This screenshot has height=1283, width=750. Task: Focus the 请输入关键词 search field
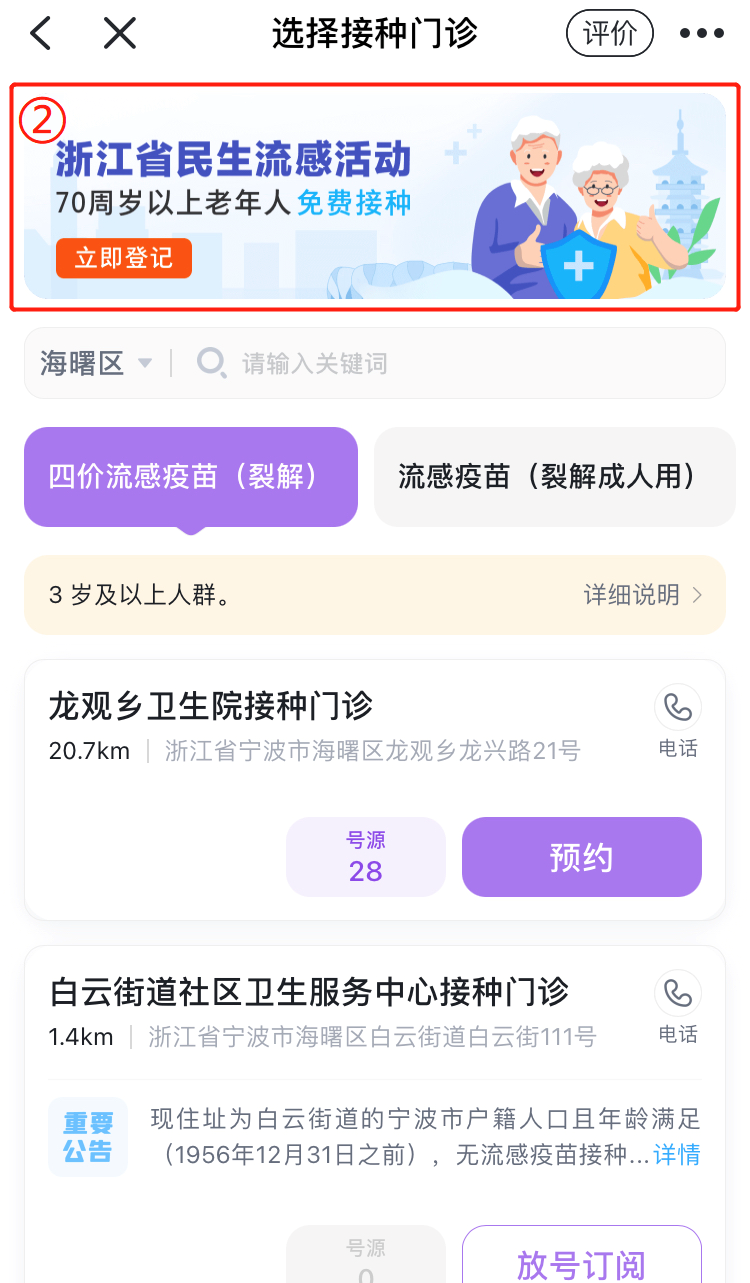point(450,363)
